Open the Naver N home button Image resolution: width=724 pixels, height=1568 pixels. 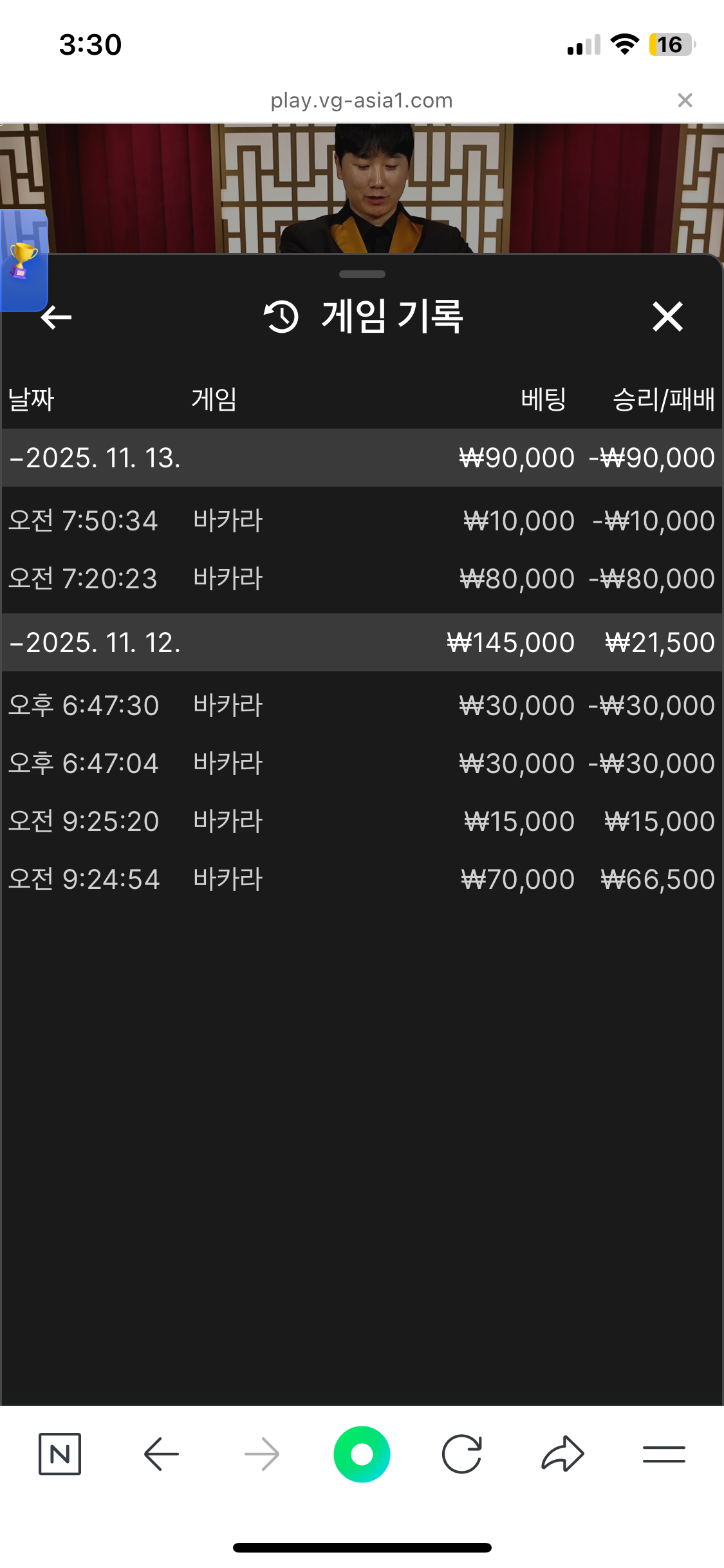(x=60, y=1454)
